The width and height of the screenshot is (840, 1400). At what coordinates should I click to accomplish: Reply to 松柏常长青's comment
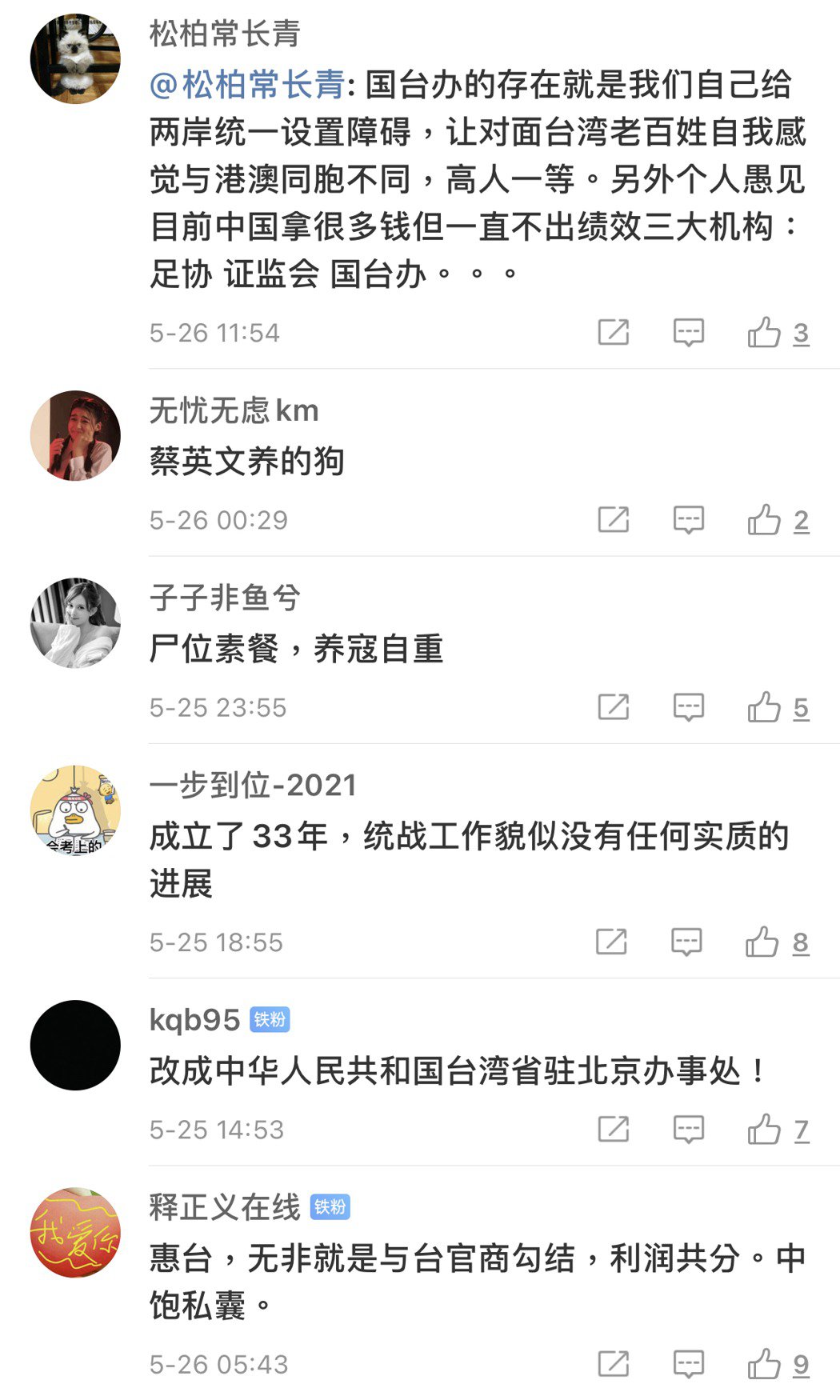[x=688, y=332]
